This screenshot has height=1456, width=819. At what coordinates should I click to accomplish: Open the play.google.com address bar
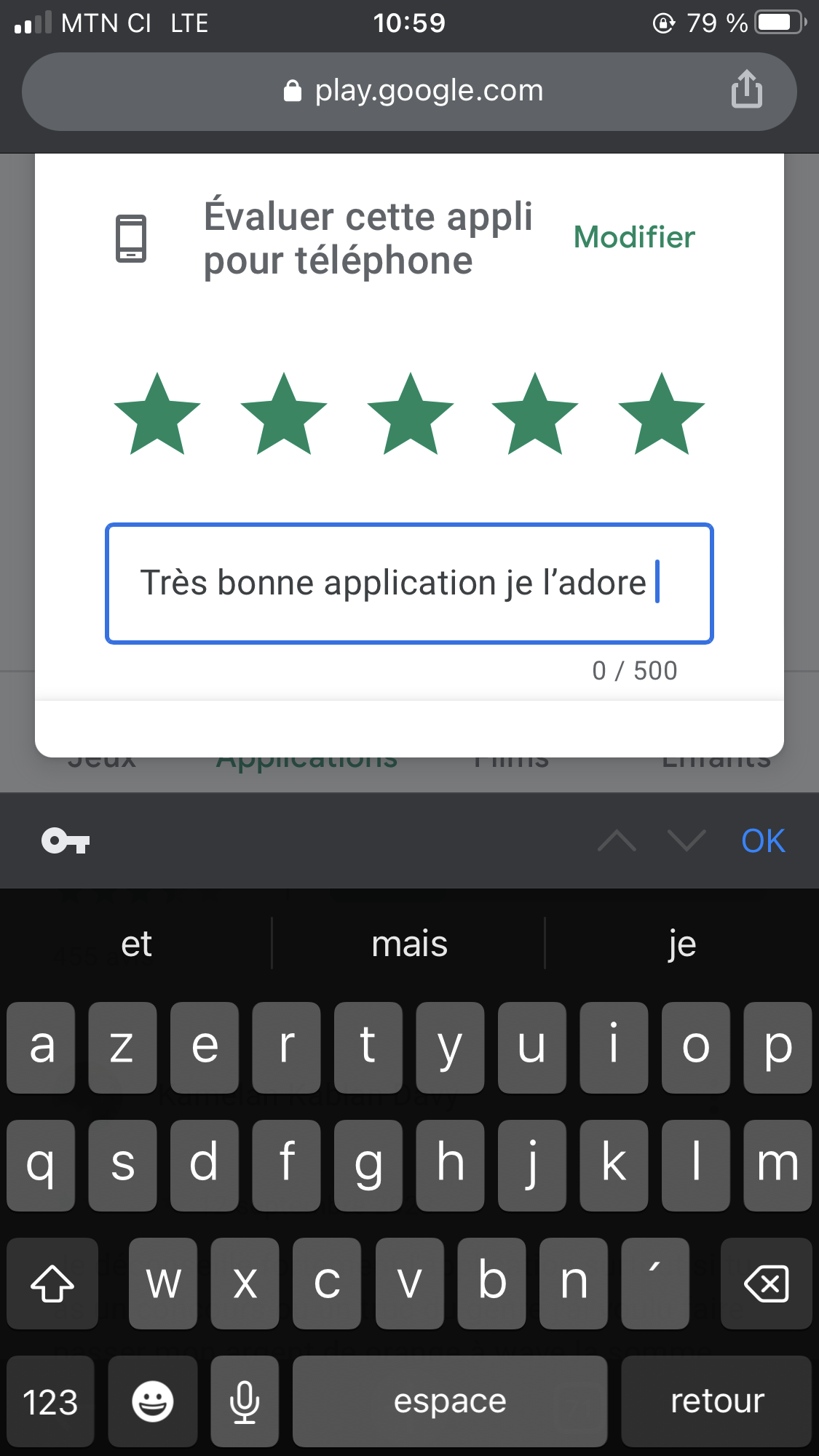coord(409,92)
